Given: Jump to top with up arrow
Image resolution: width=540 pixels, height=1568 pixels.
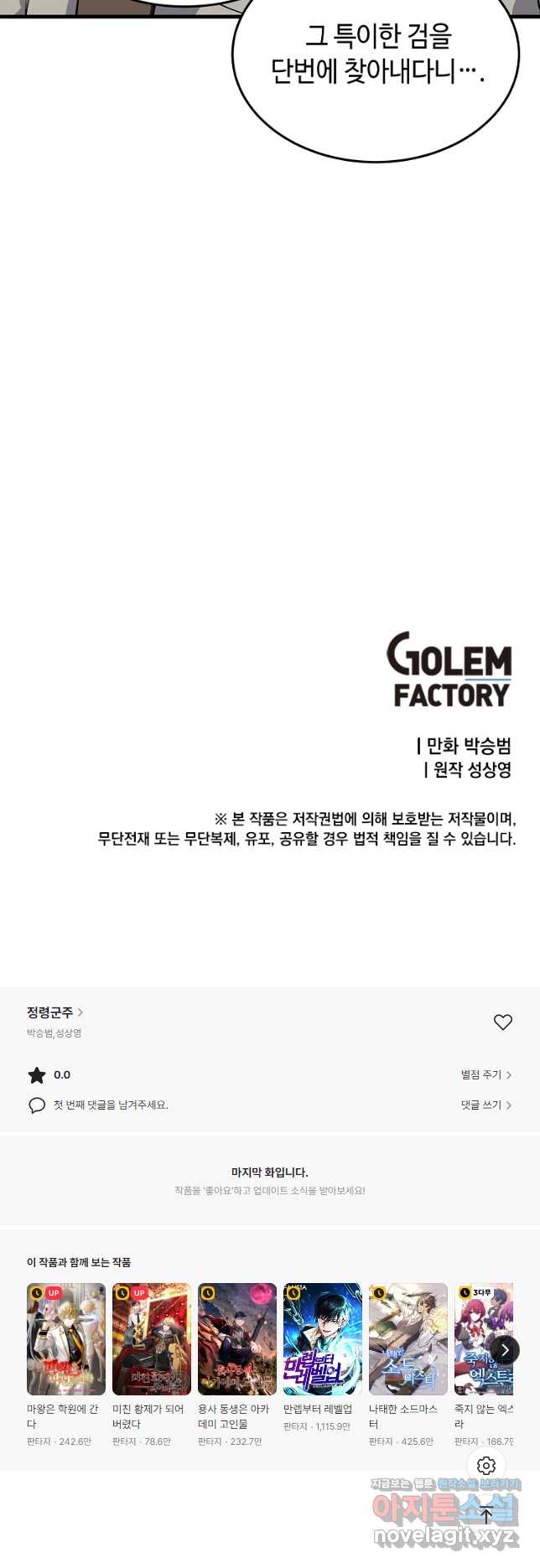Looking at the screenshot, I should coord(486,1514).
